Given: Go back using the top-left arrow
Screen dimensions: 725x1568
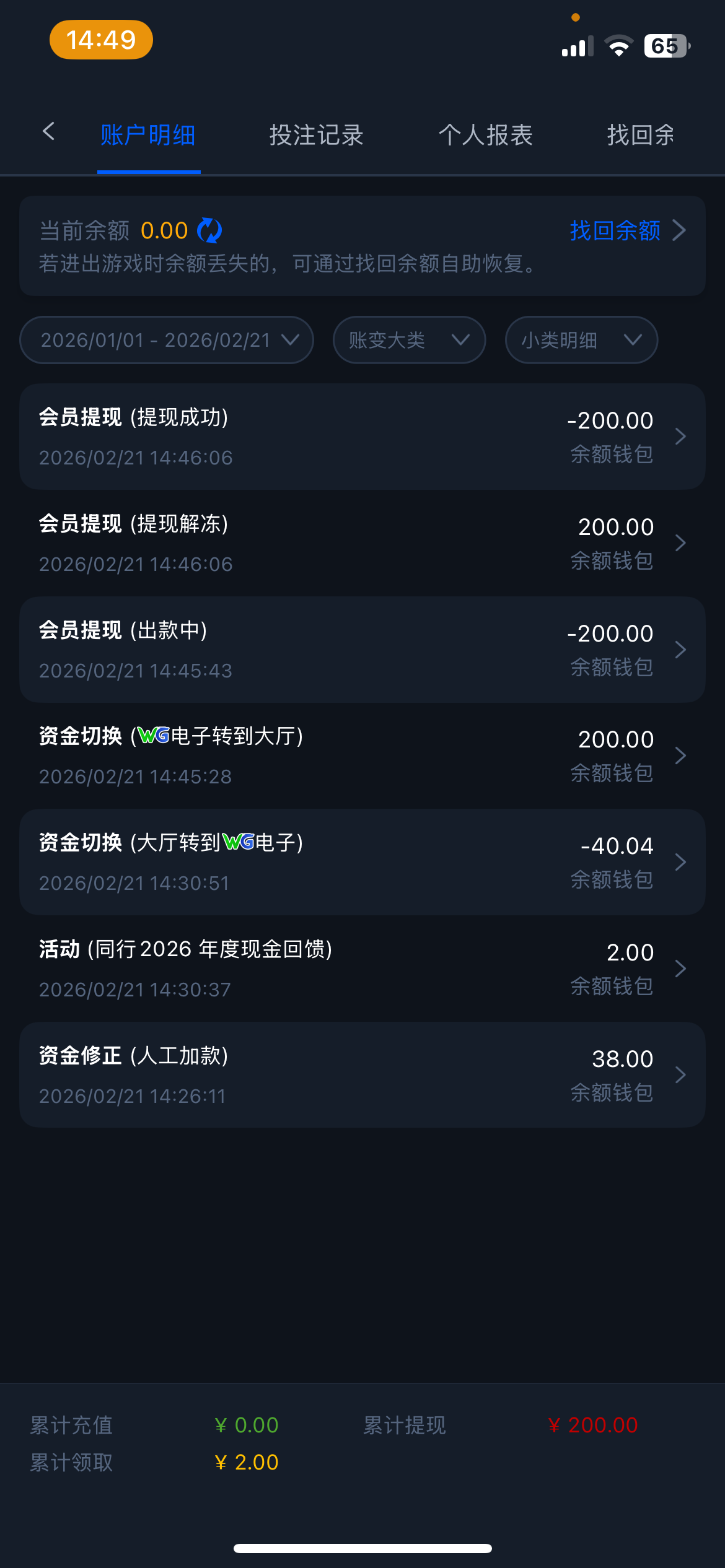Looking at the screenshot, I should (x=48, y=132).
